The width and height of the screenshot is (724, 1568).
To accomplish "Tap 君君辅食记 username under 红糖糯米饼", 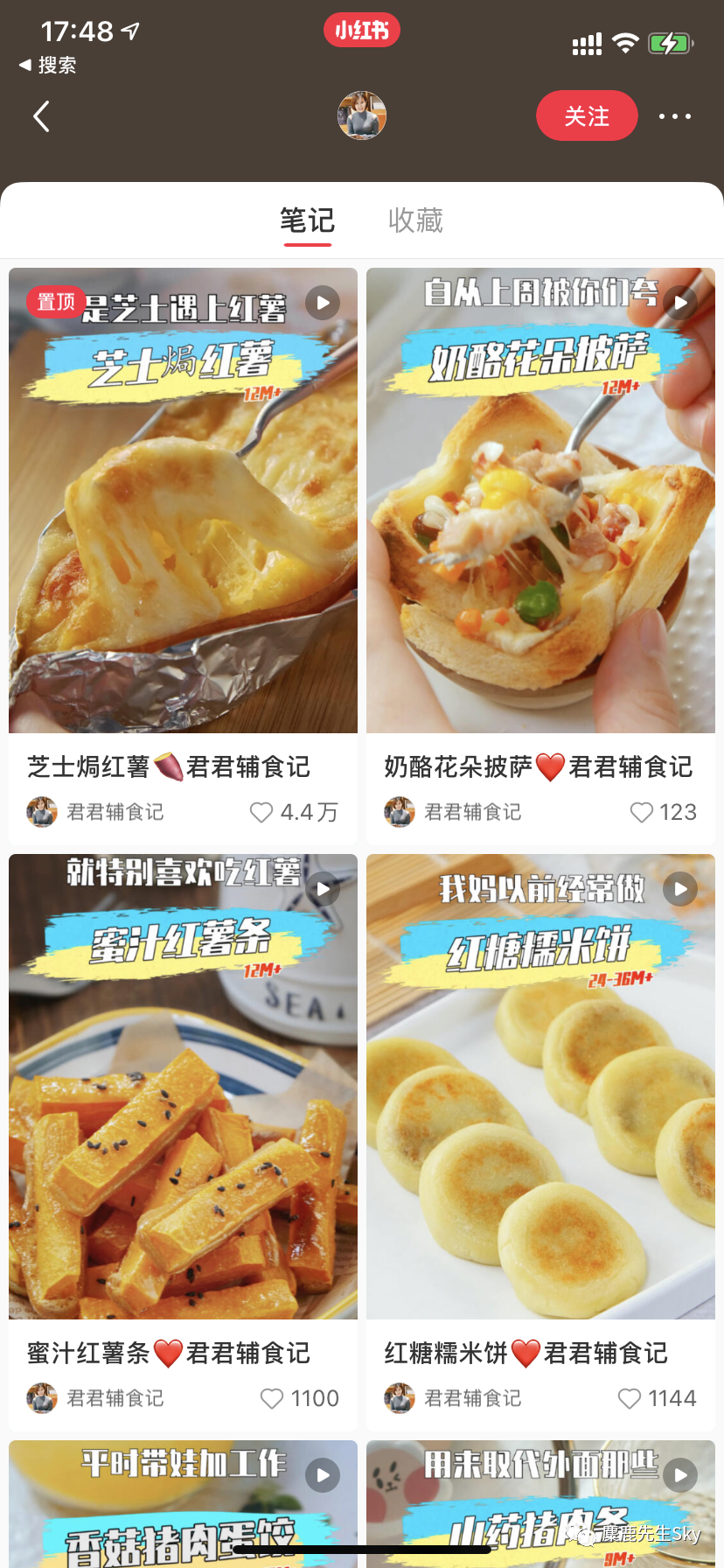I will 472,1398.
